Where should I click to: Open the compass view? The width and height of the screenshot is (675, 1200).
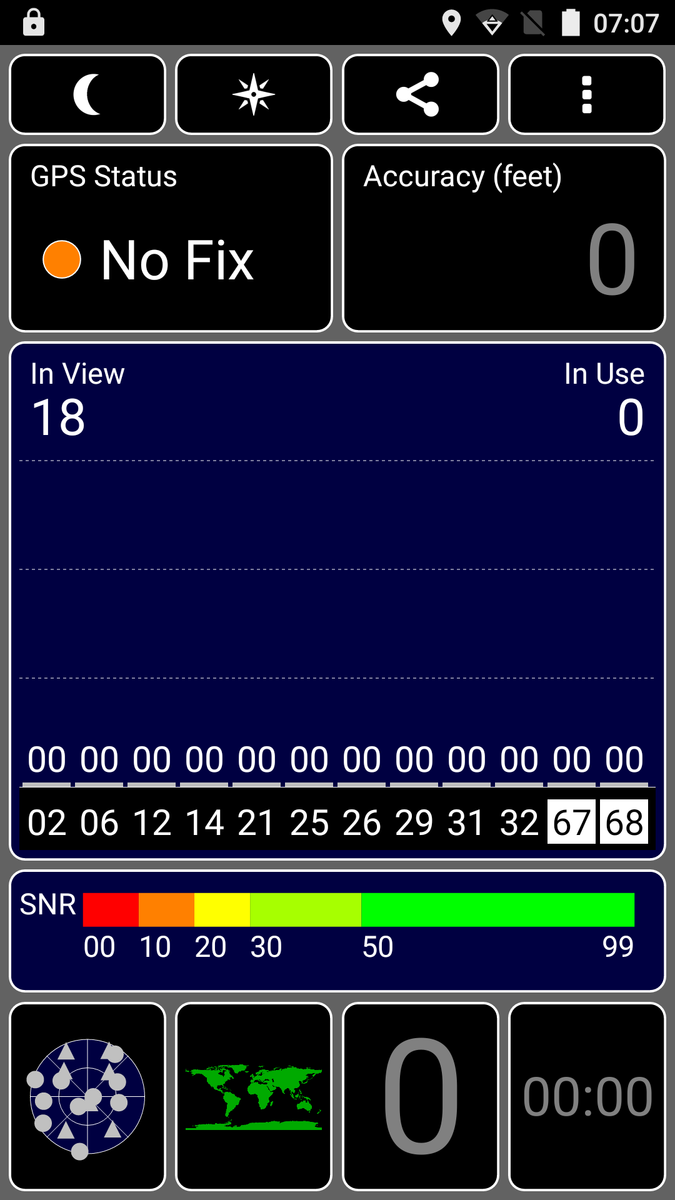coord(254,94)
